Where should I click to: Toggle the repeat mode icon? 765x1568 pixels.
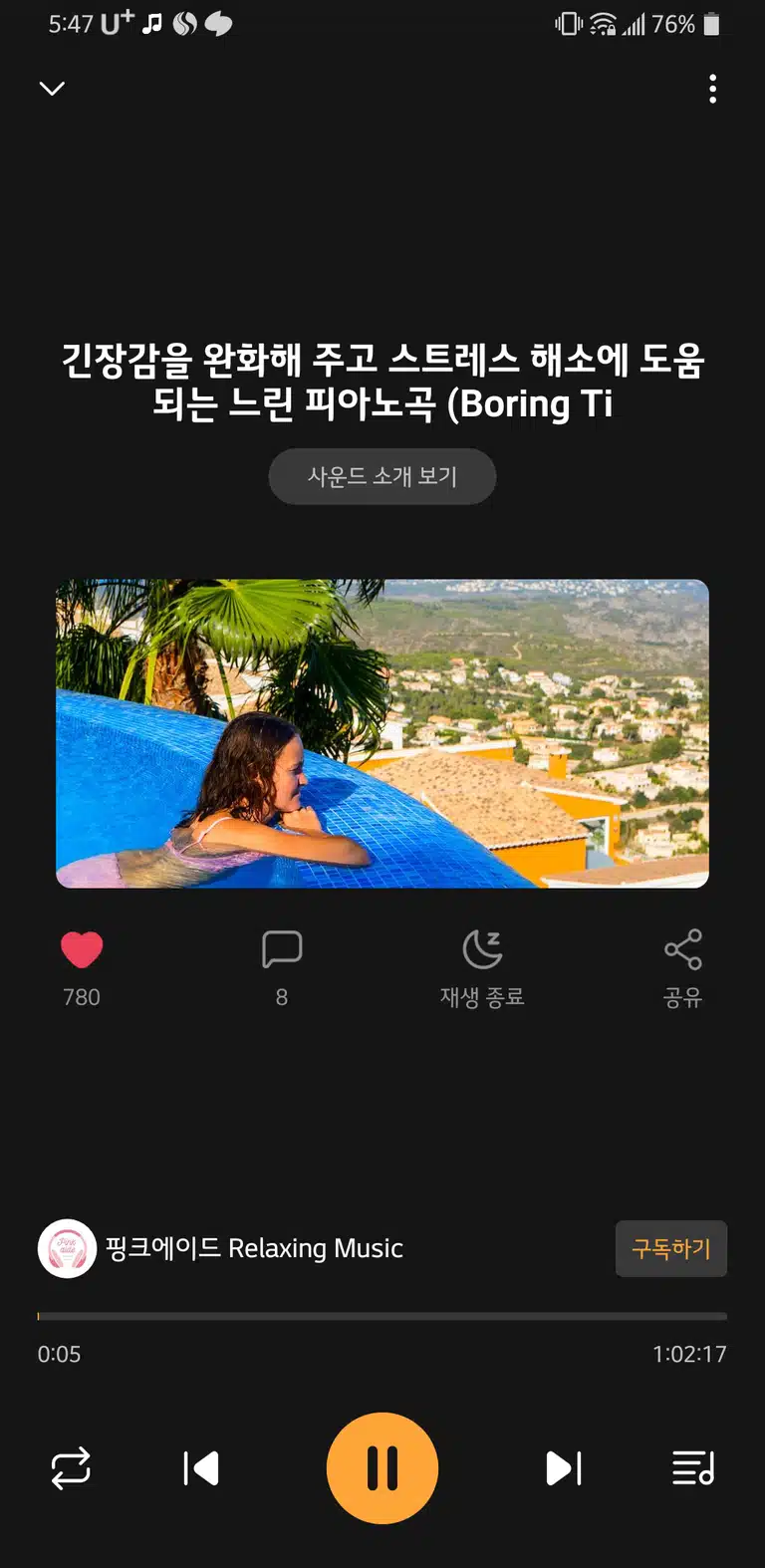pos(71,1468)
